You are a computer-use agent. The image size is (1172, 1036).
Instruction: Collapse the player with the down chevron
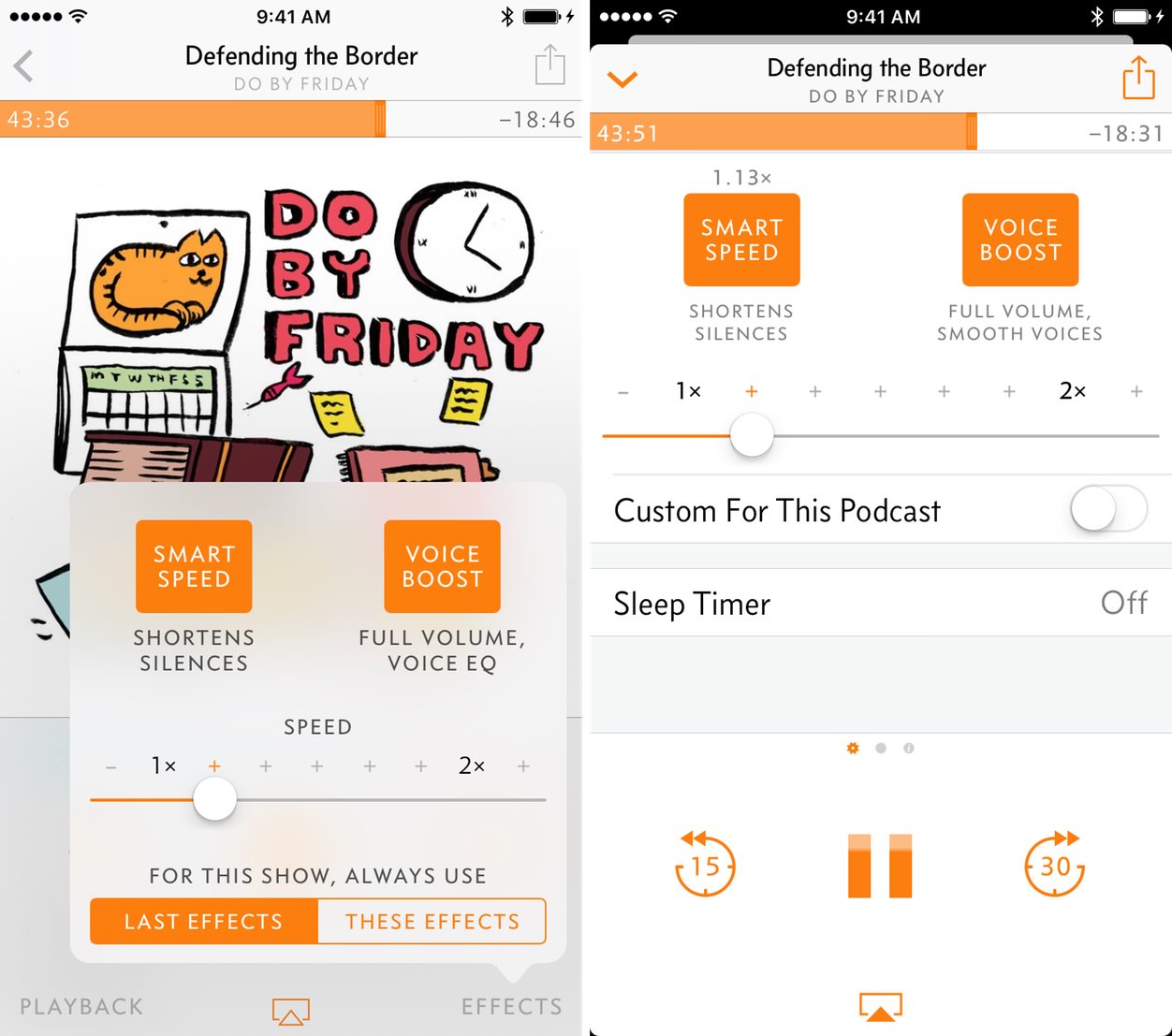pos(623,79)
